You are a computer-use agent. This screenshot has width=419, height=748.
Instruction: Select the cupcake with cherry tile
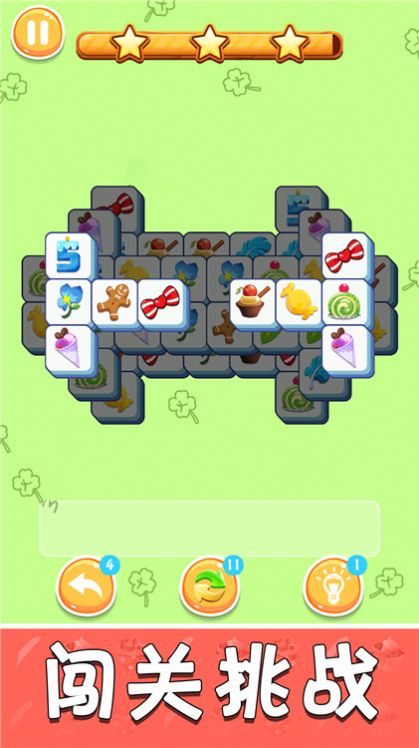pyautogui.click(x=253, y=303)
